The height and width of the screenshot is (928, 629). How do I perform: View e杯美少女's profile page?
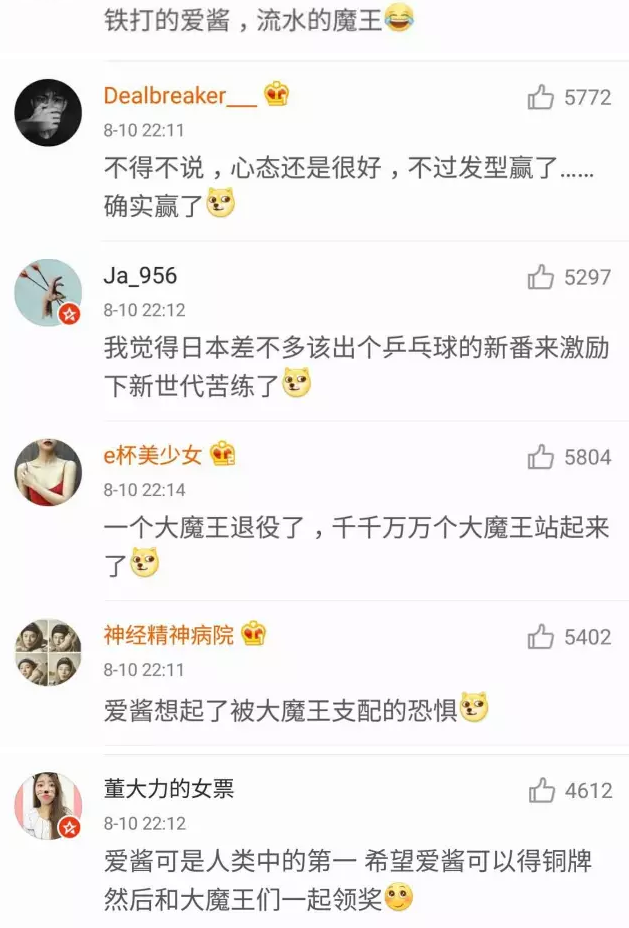[x=153, y=456]
